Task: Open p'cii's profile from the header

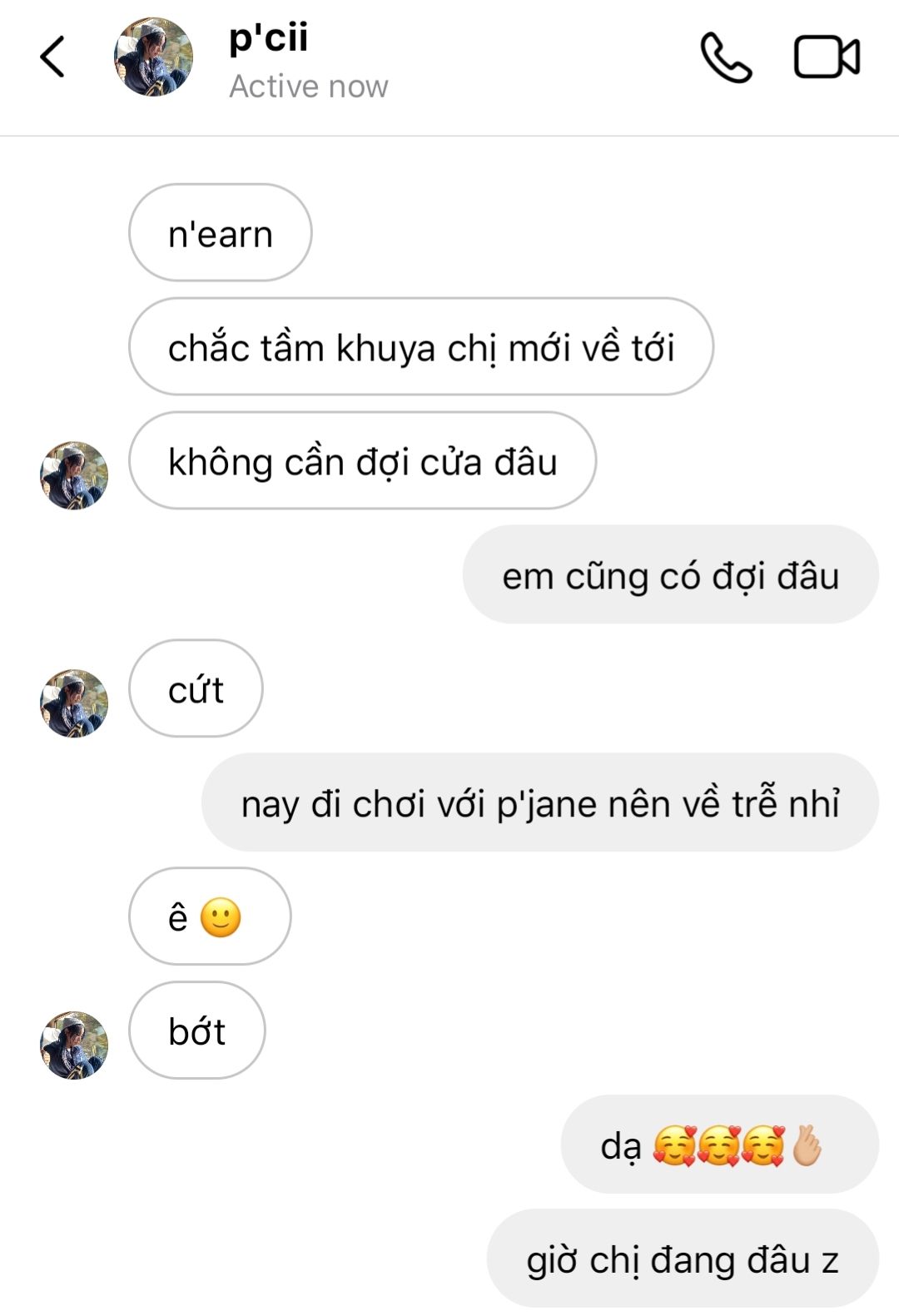Action: click(153, 57)
